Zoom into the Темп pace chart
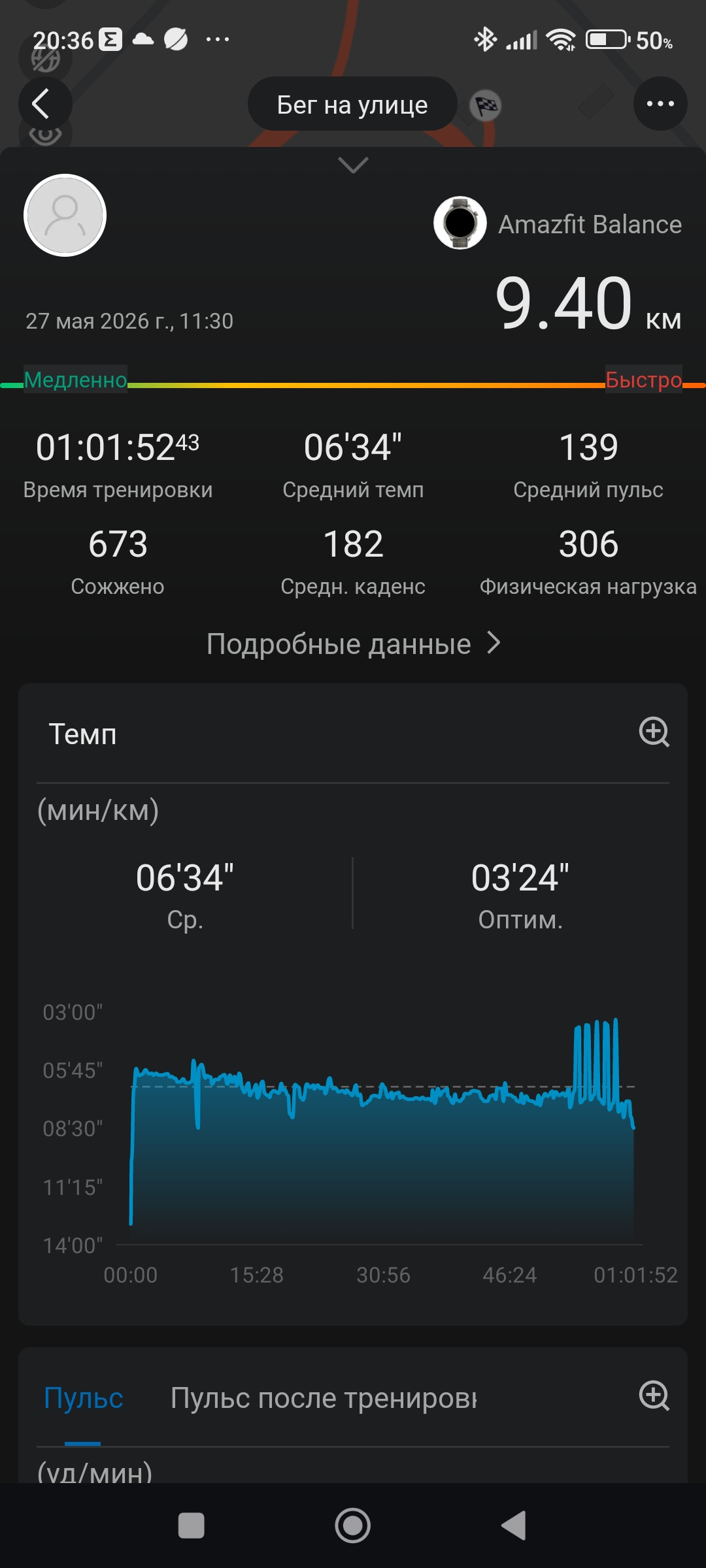Image resolution: width=706 pixels, height=1568 pixels. (x=654, y=732)
